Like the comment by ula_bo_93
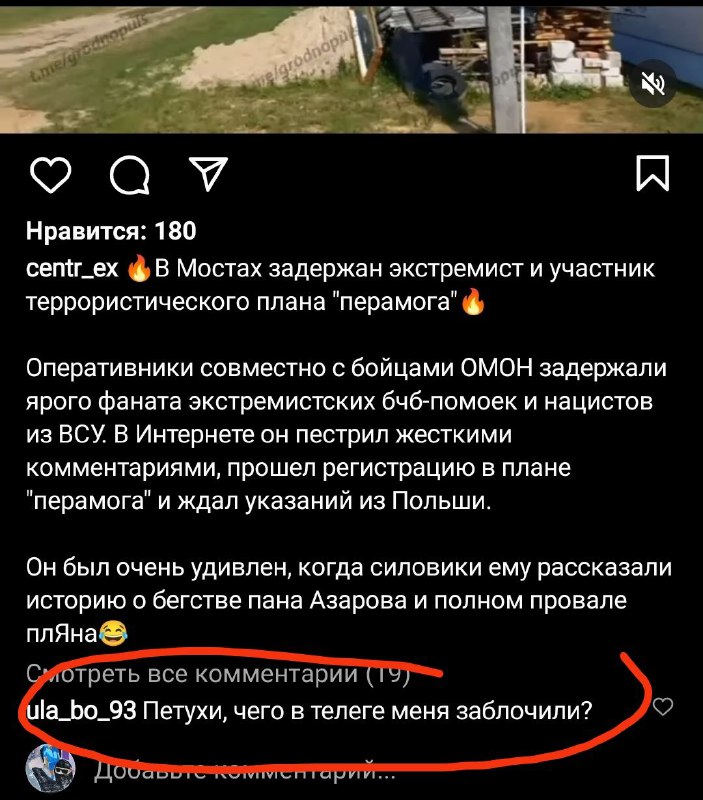Image resolution: width=703 pixels, height=800 pixels. [x=662, y=707]
